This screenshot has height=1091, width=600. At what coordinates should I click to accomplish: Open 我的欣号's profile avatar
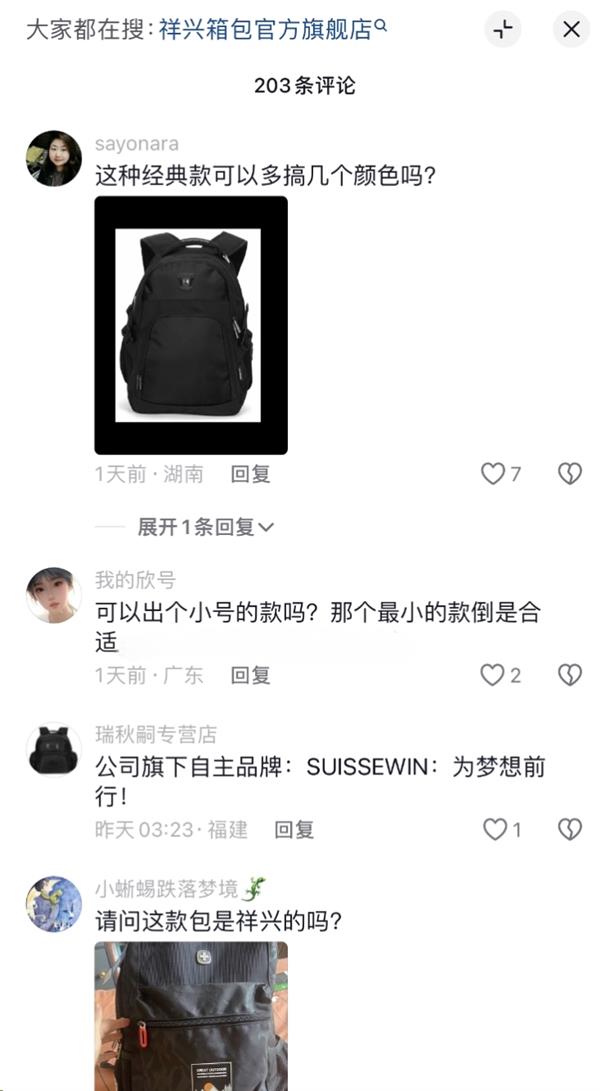coord(53,595)
